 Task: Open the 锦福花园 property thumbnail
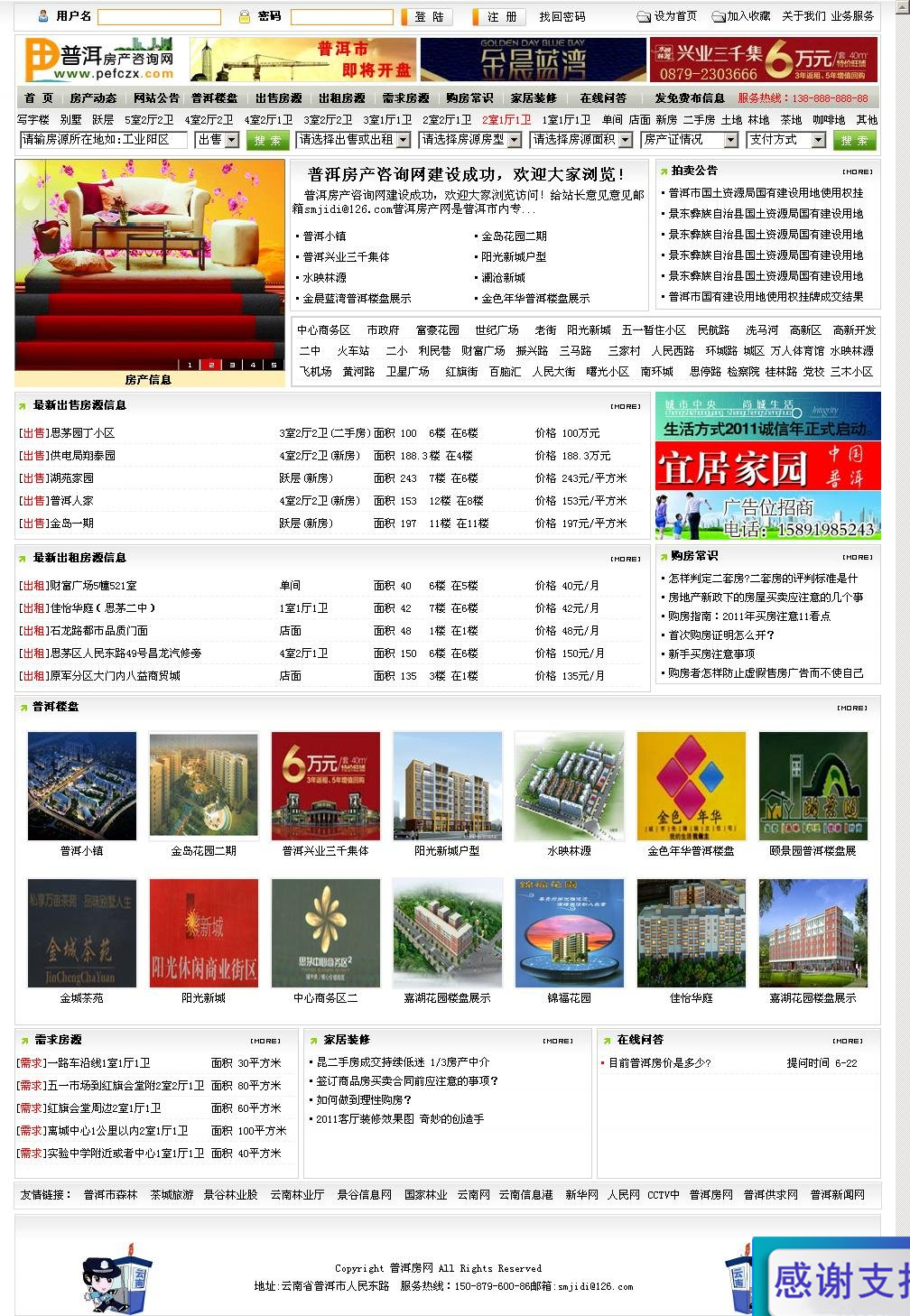tap(569, 933)
